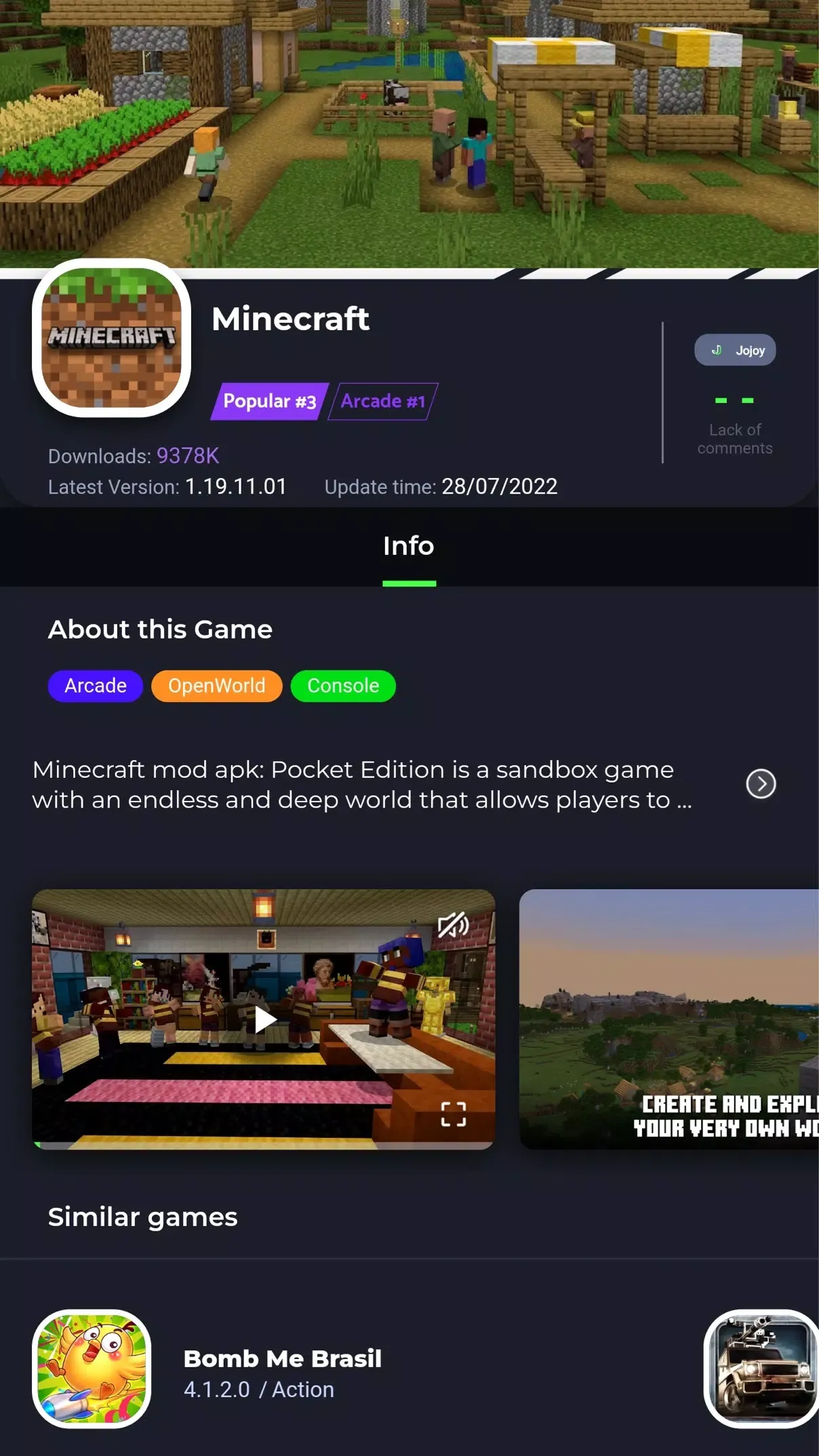Open the trailer in fullscreen

click(x=454, y=1114)
